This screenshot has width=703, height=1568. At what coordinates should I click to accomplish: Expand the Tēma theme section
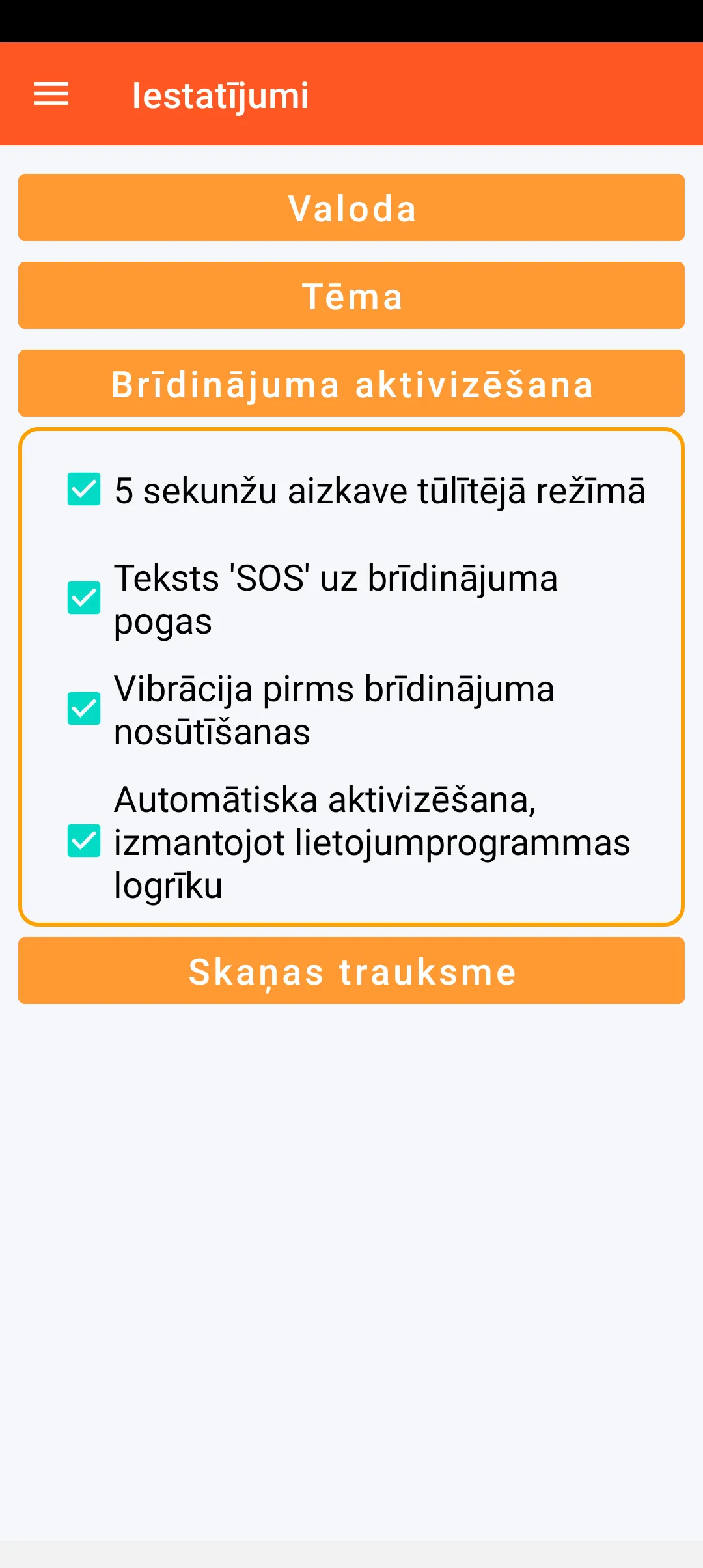coord(351,296)
